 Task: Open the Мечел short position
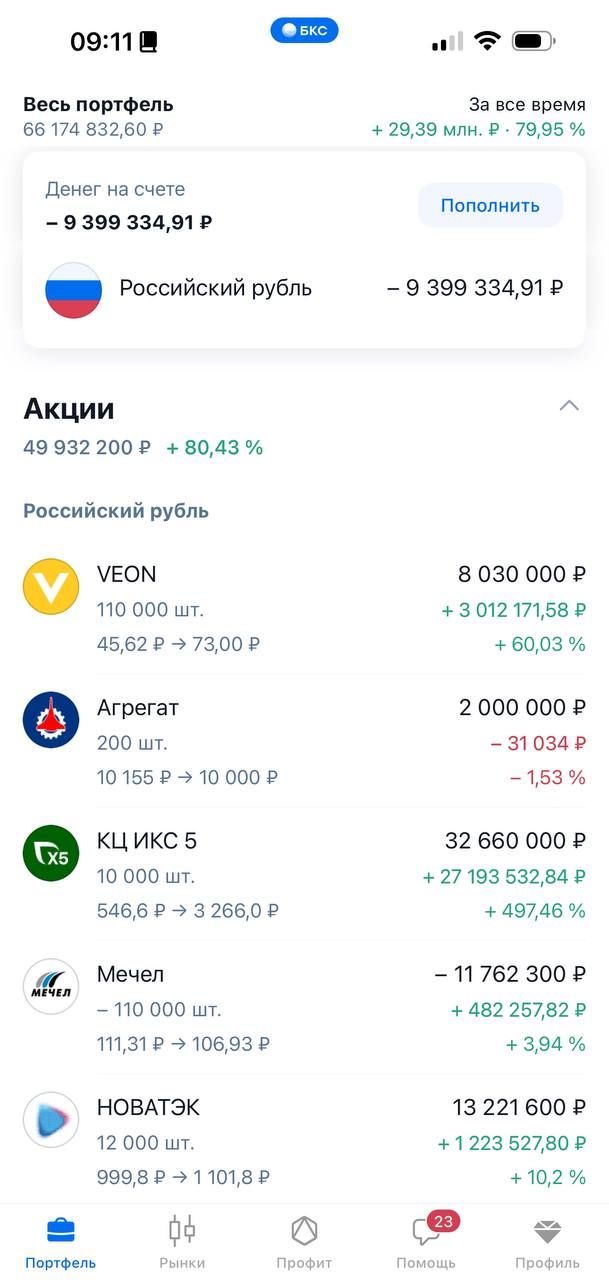tap(304, 1008)
